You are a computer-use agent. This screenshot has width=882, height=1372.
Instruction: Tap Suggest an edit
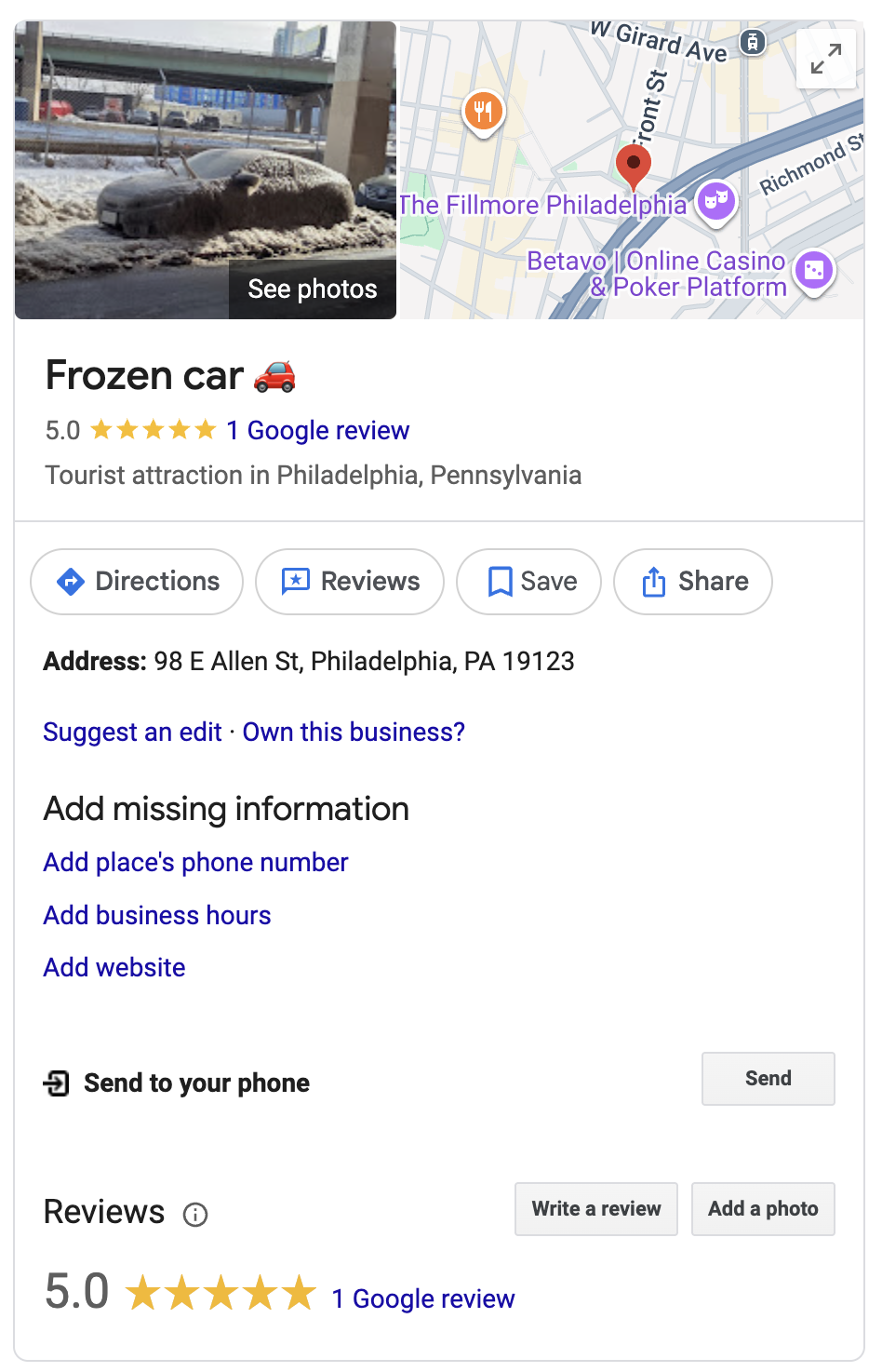[x=132, y=733]
